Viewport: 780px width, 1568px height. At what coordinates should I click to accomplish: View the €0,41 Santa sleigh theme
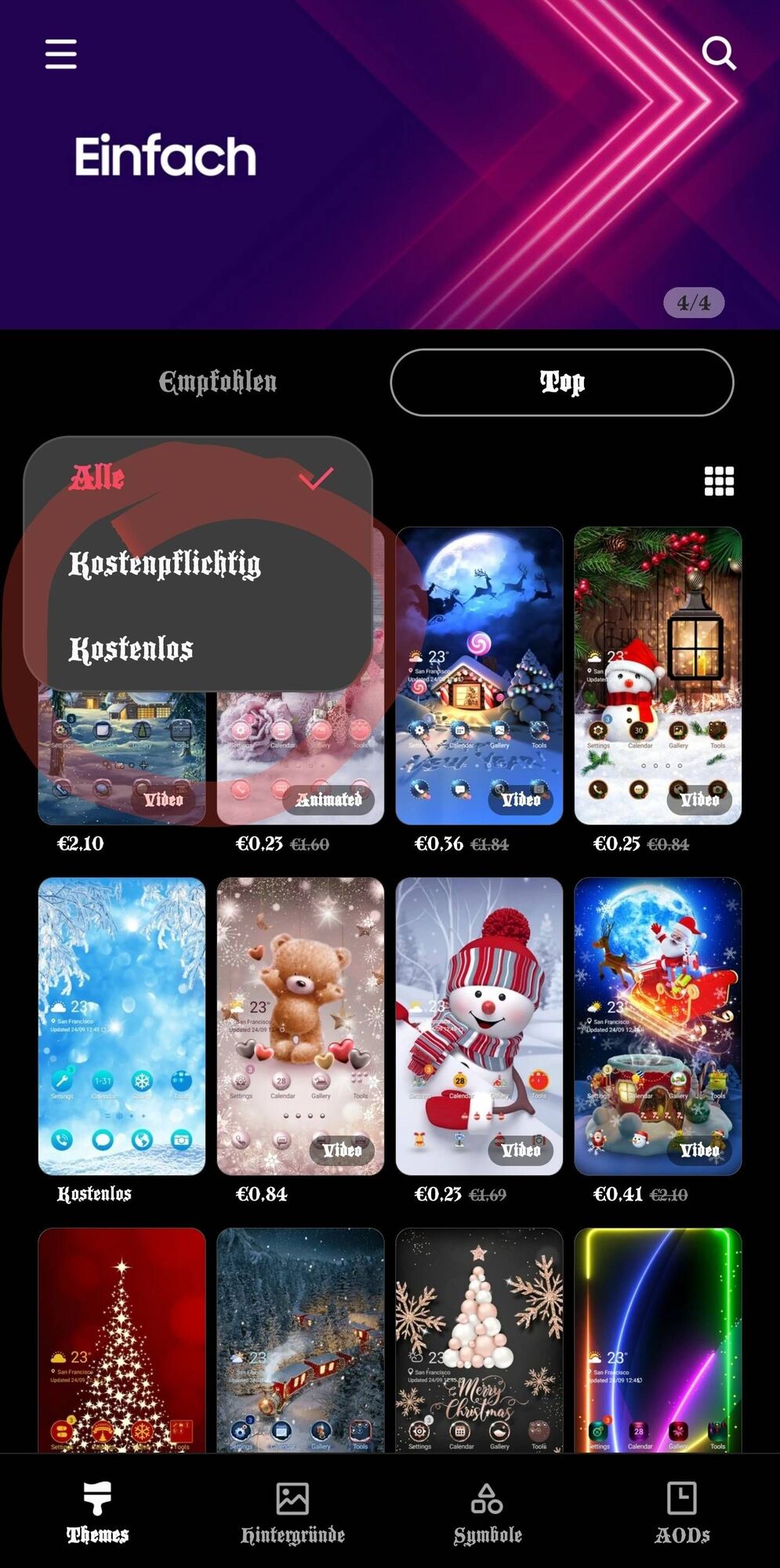pos(658,1025)
